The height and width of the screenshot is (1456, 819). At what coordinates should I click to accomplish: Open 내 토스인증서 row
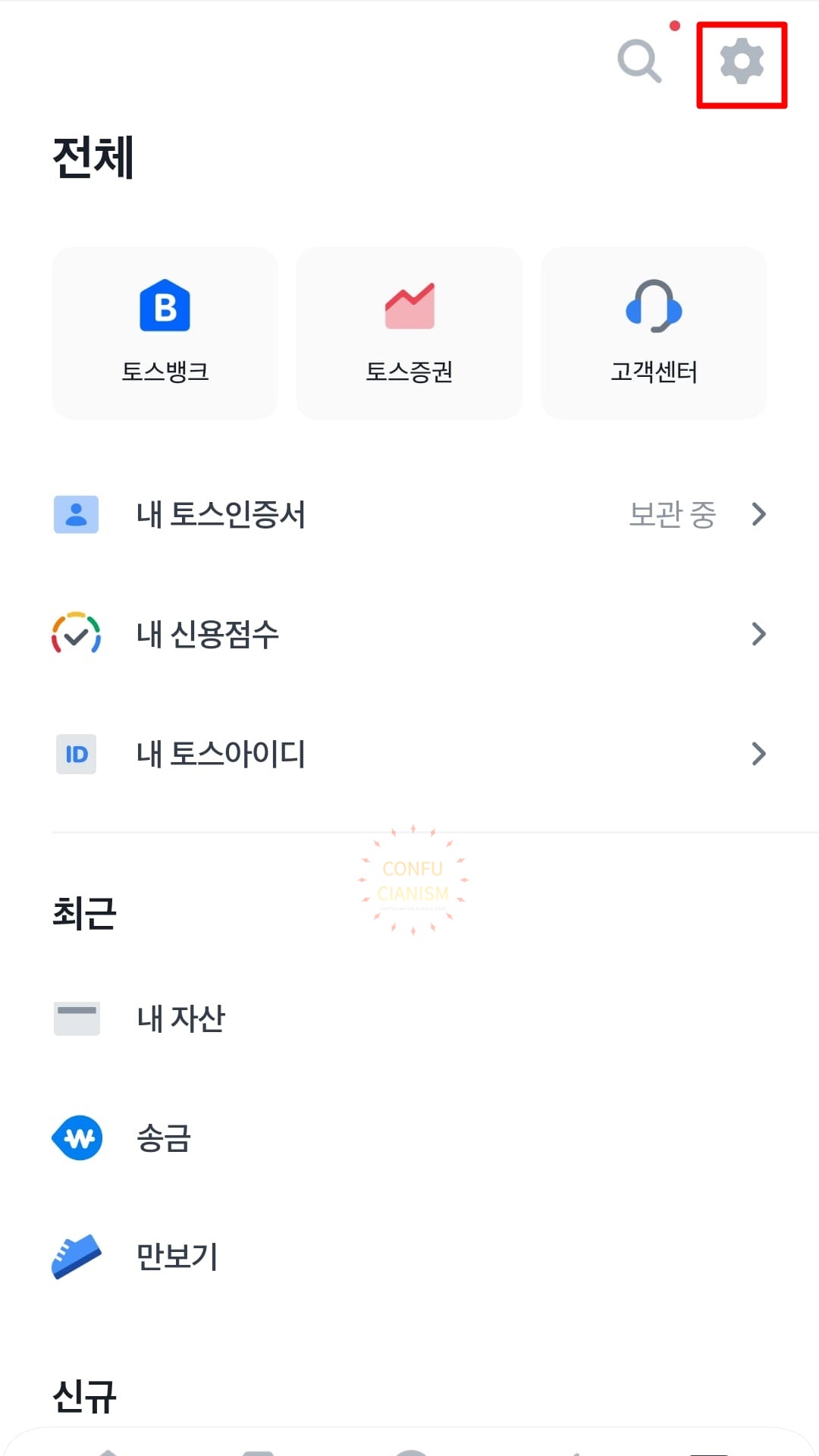pyautogui.click(x=409, y=514)
